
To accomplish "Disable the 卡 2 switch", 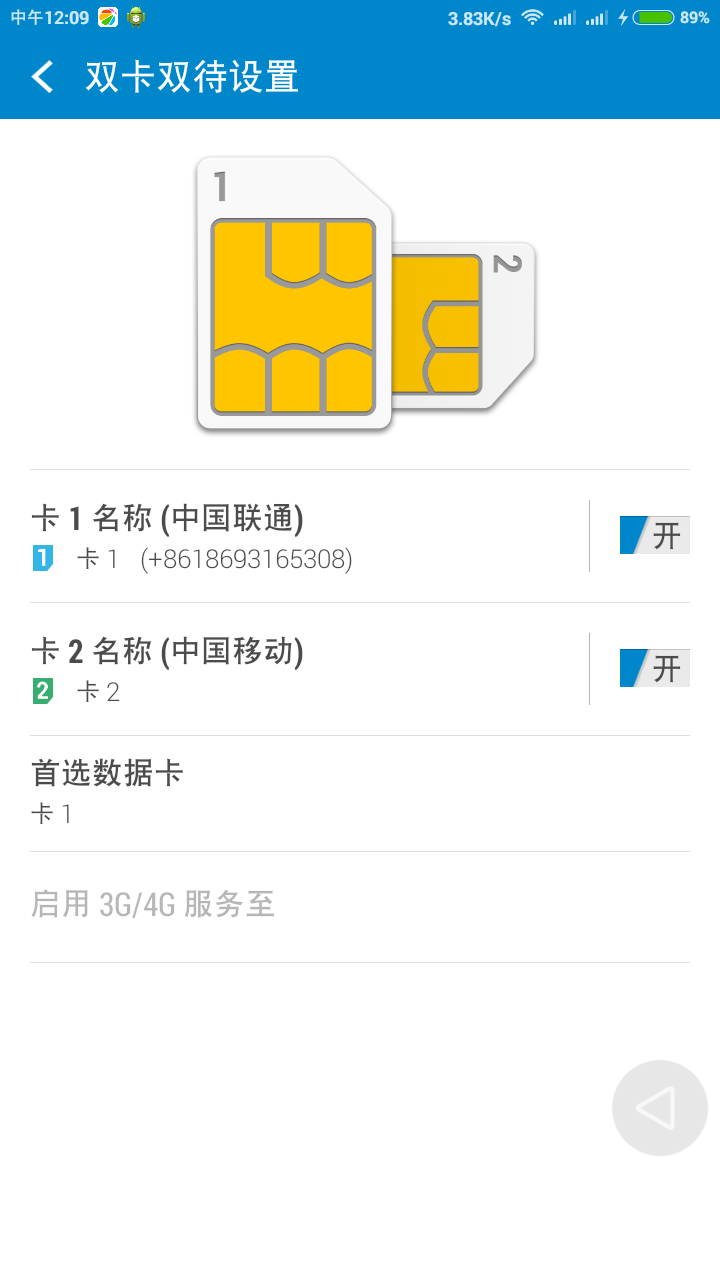I will (x=654, y=668).
